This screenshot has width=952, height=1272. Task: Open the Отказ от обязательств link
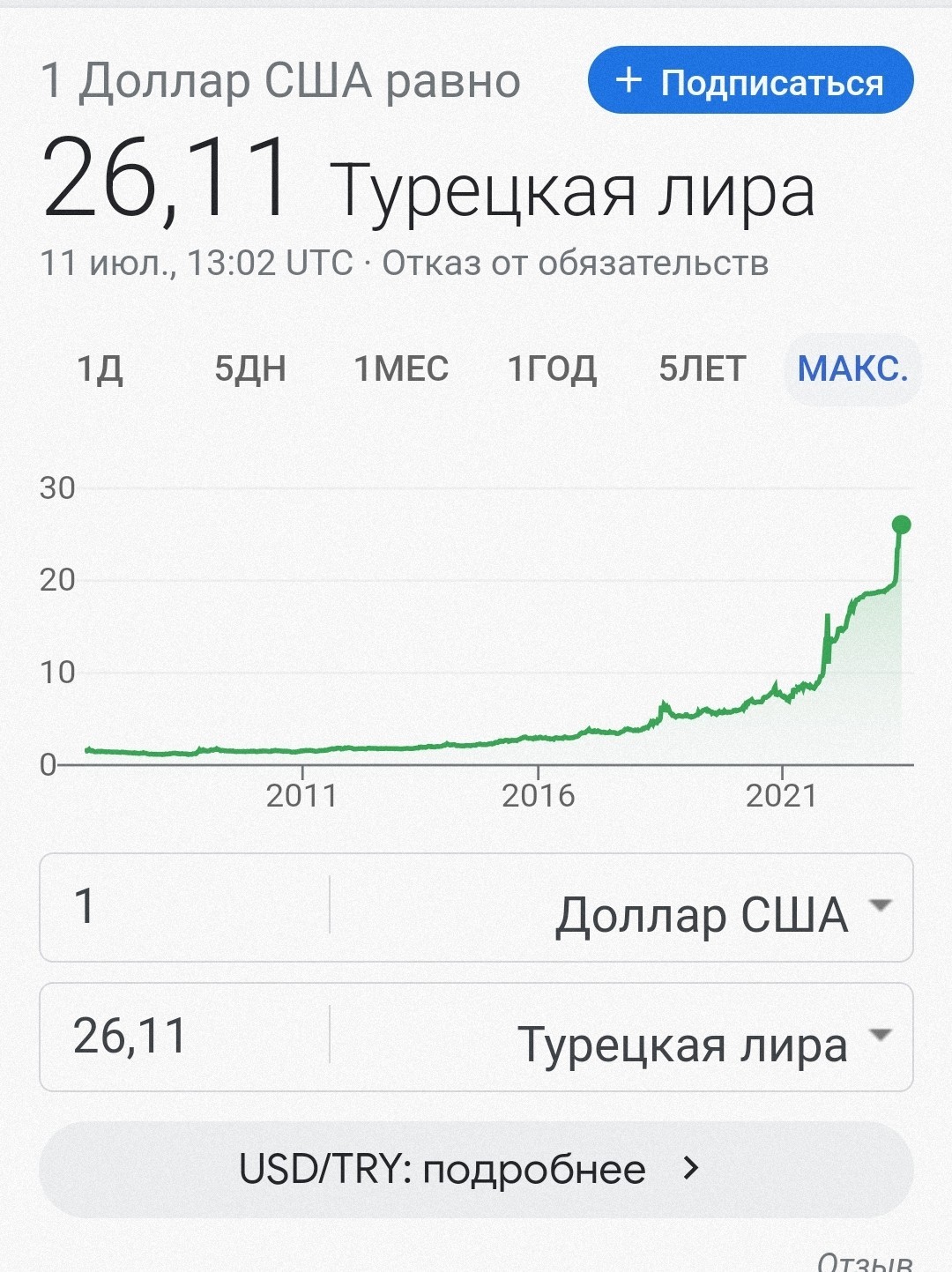575,263
